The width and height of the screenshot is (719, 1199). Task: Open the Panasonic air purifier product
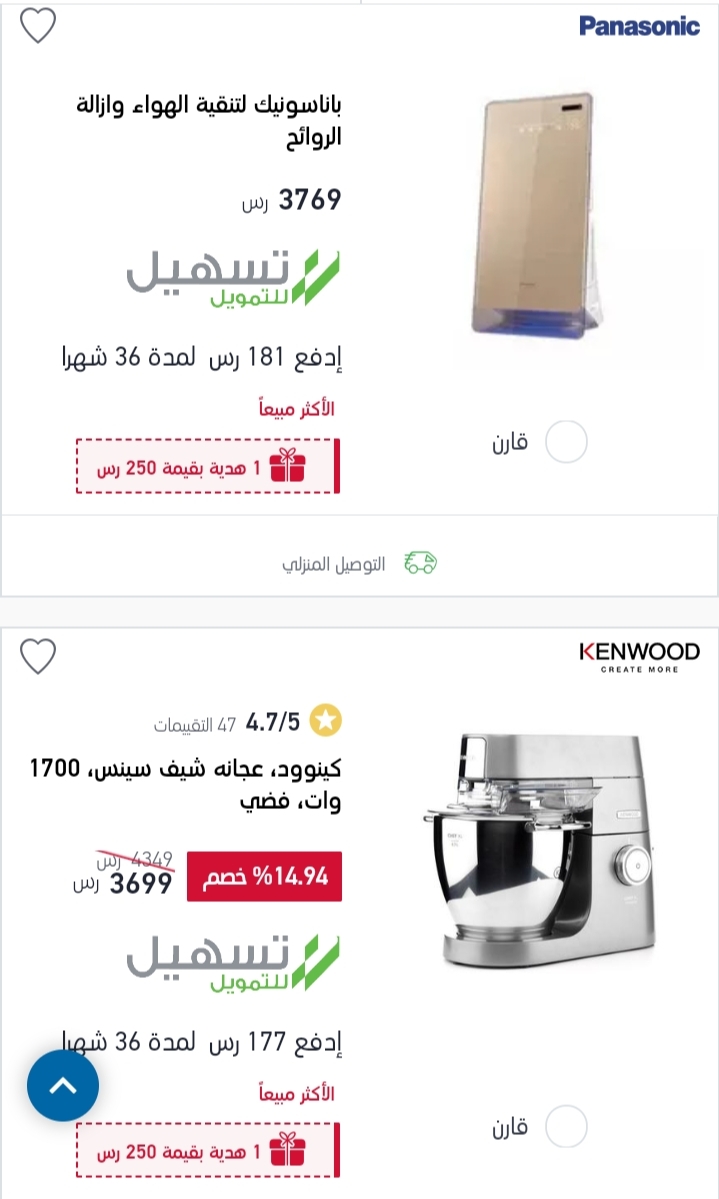click(209, 120)
